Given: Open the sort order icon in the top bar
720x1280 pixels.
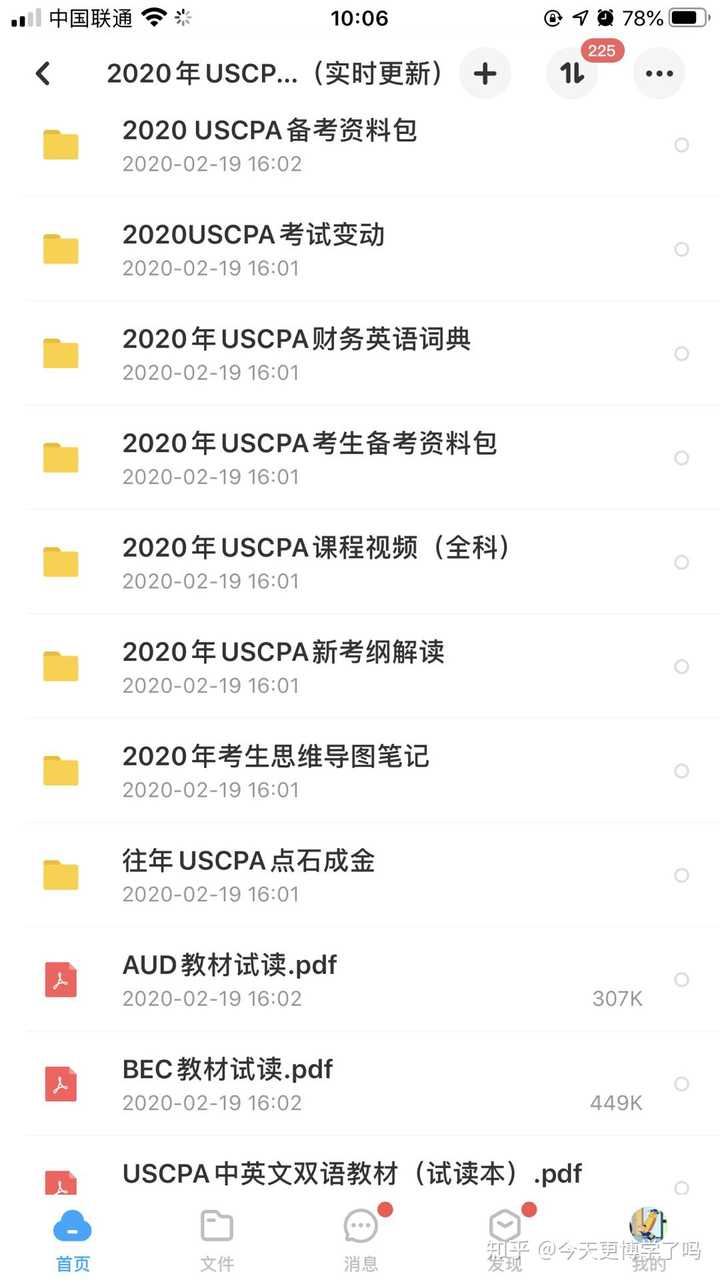Looking at the screenshot, I should pyautogui.click(x=571, y=73).
